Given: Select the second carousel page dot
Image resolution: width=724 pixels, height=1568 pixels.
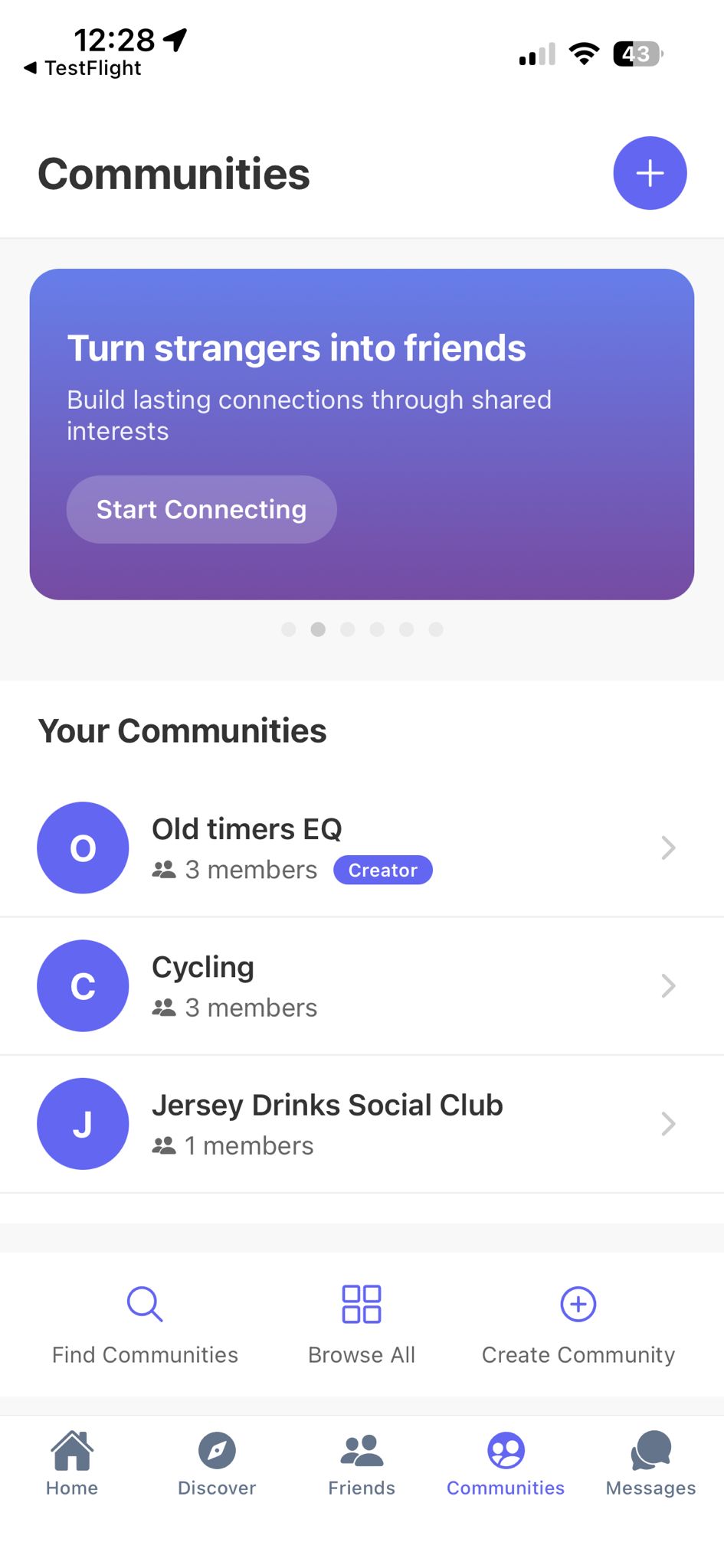Looking at the screenshot, I should tap(319, 629).
